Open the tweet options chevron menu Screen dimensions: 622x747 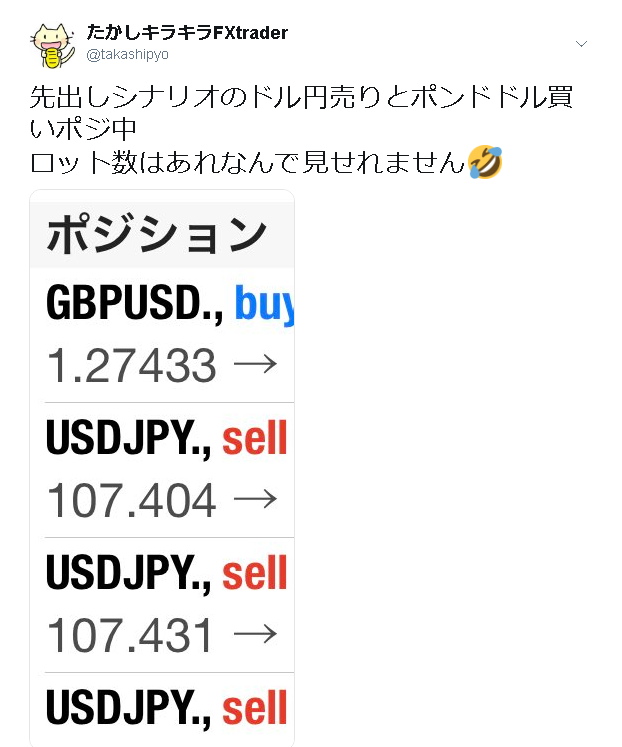pos(582,44)
